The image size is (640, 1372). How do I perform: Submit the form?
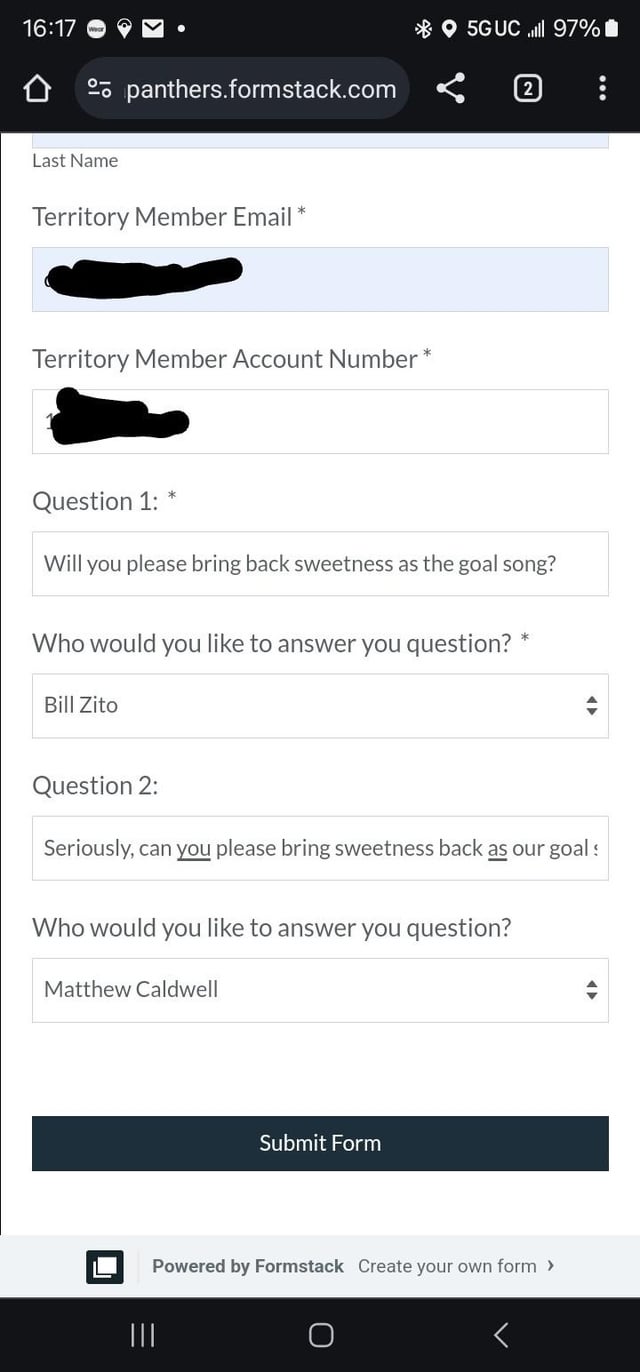coord(320,1143)
